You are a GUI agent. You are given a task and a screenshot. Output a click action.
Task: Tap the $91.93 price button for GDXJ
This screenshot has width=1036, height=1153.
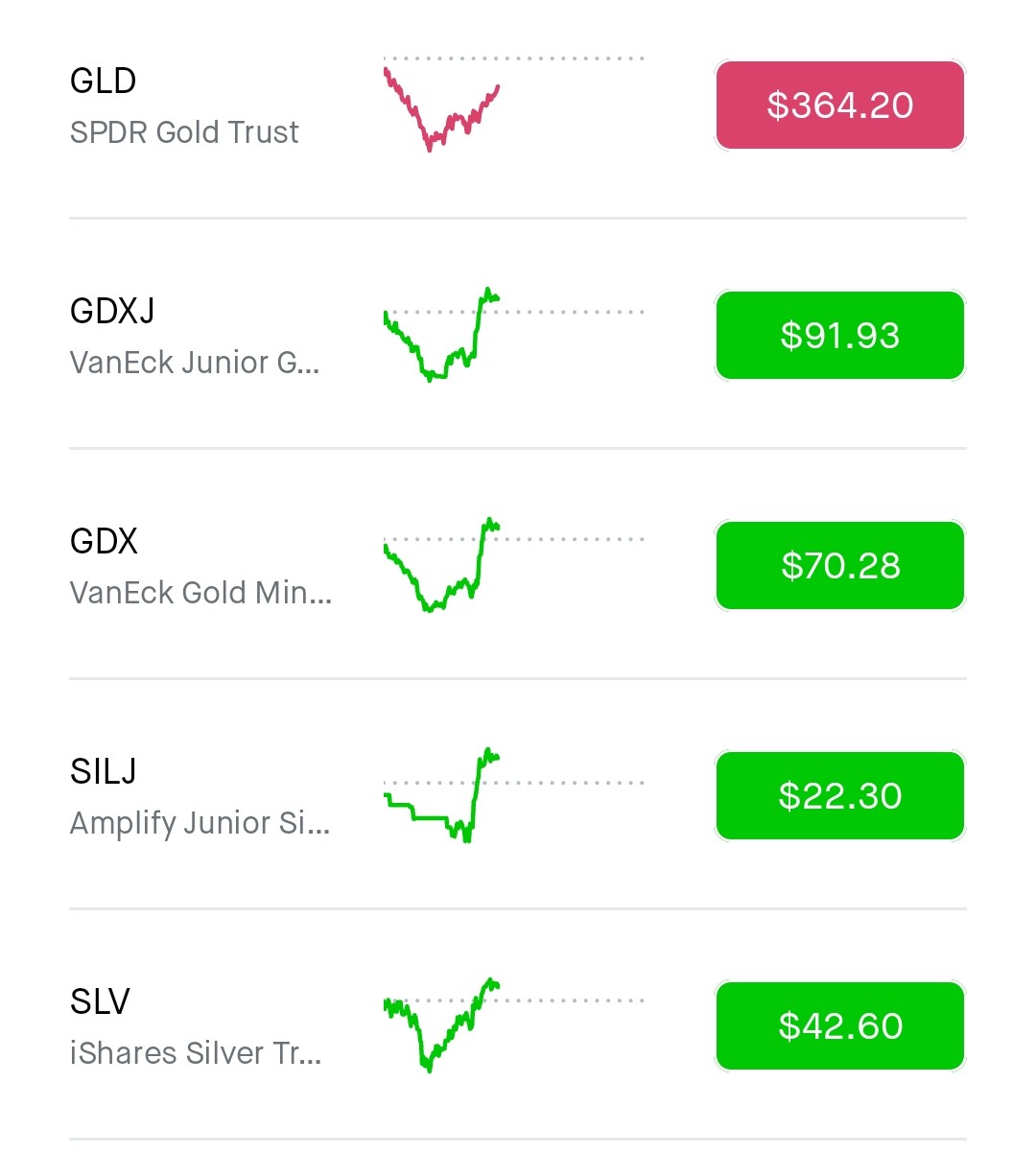point(839,336)
